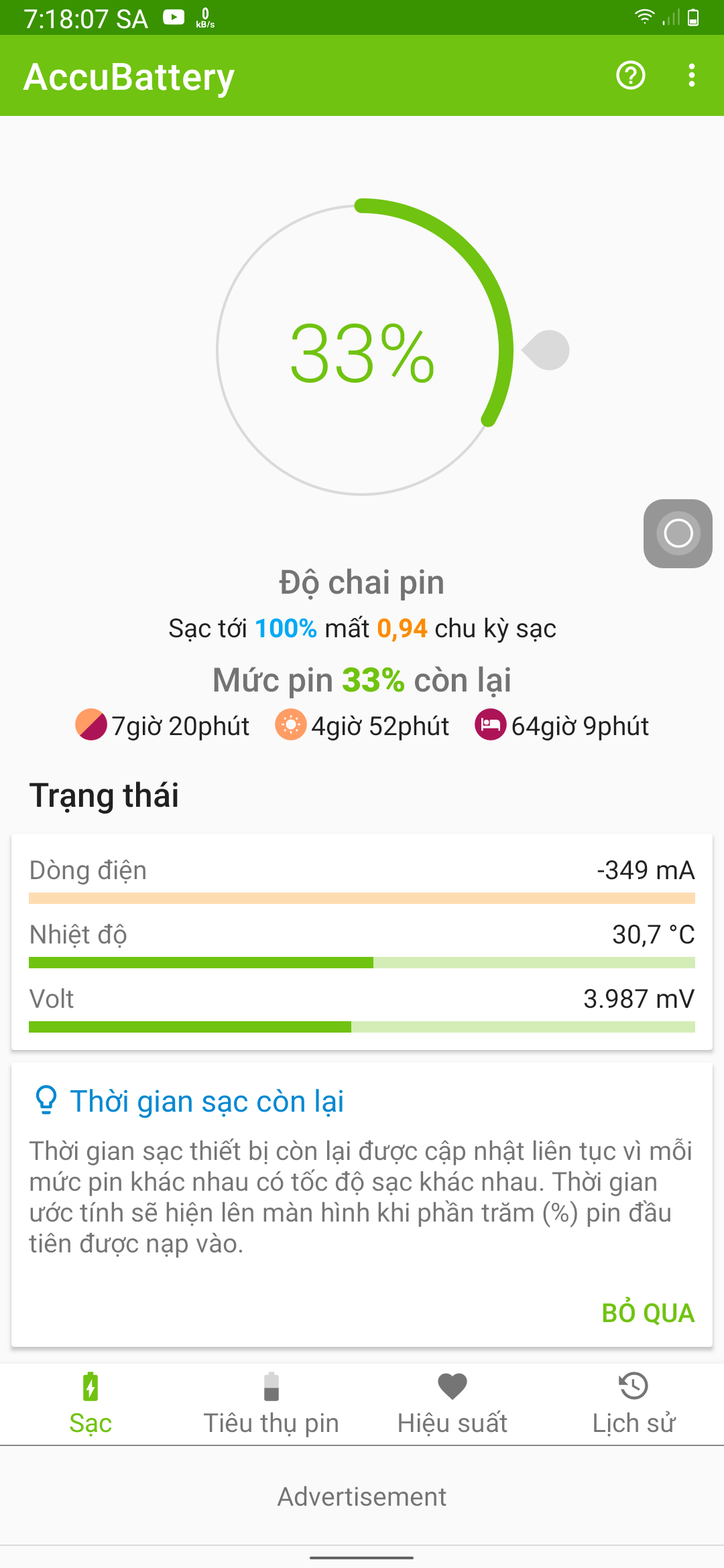Image resolution: width=724 pixels, height=1568 pixels.
Task: Open the overflow menu
Action: click(x=691, y=76)
